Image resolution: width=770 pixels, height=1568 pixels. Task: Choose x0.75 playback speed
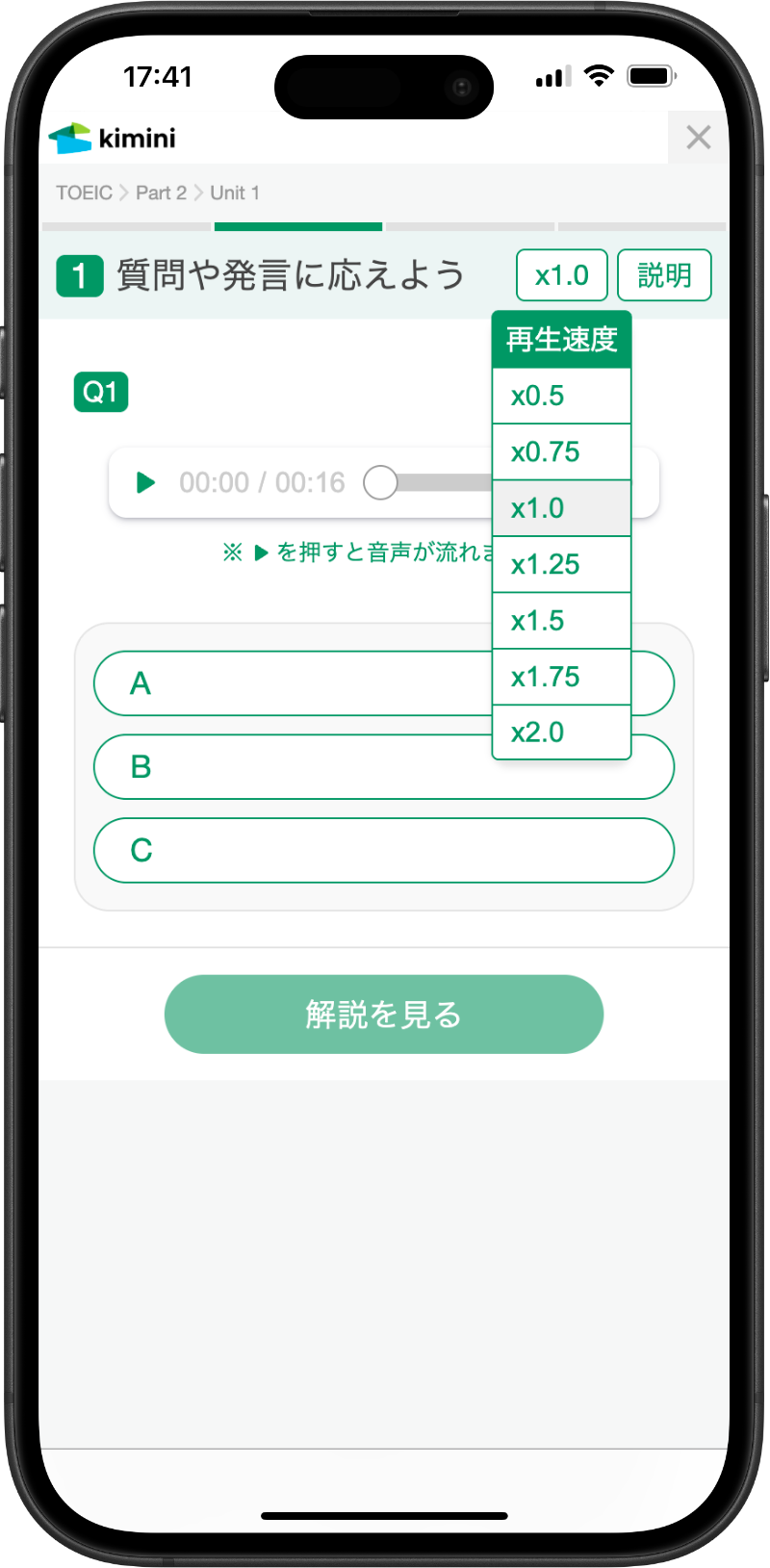(561, 451)
